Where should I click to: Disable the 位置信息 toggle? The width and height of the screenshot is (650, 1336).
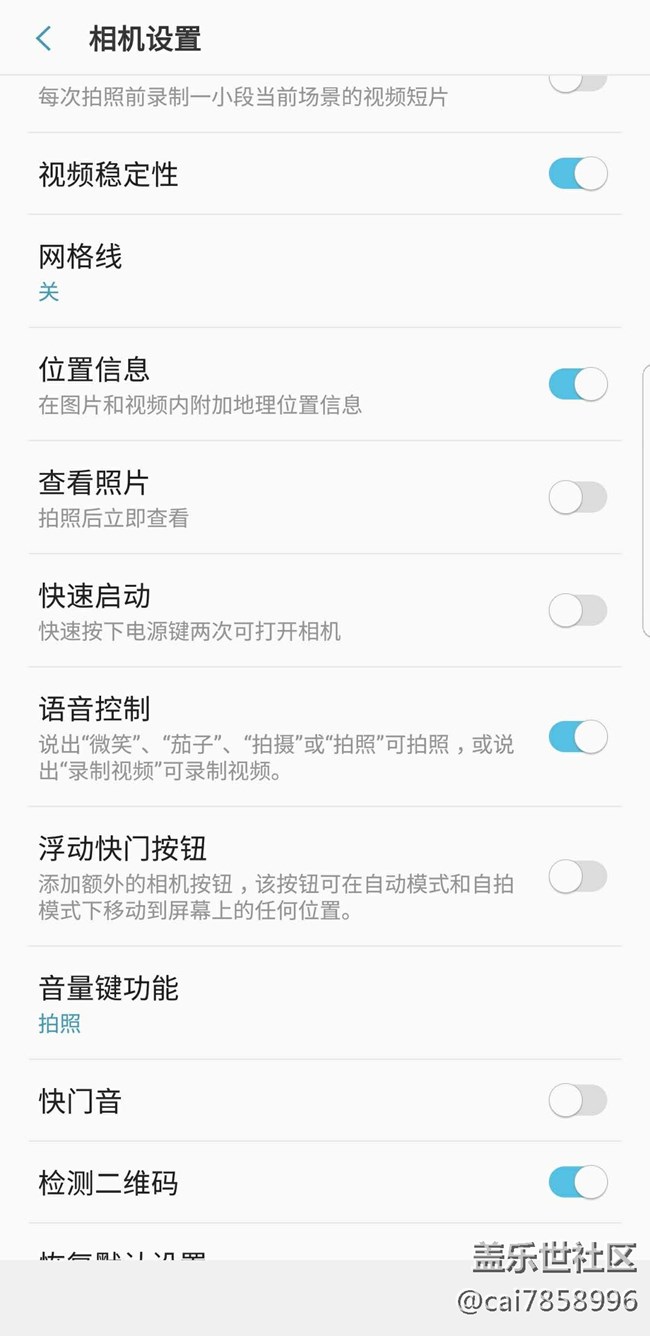pos(577,384)
